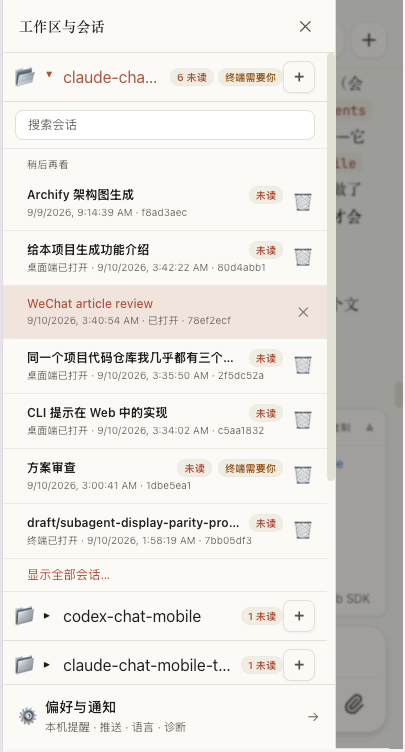Viewport: 405px width, 752px height.
Task: Tap 显示全部会话... link
Action: (68, 575)
